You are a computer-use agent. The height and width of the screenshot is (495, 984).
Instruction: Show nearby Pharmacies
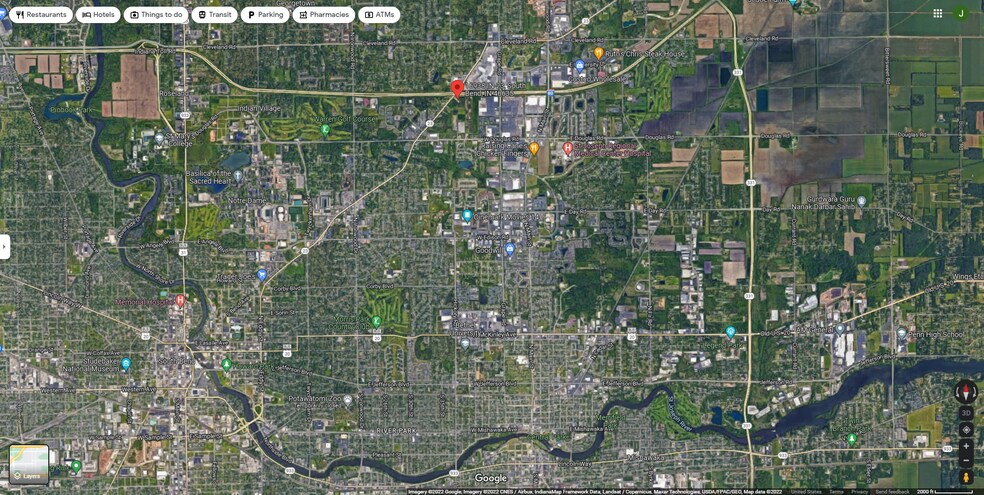click(324, 15)
